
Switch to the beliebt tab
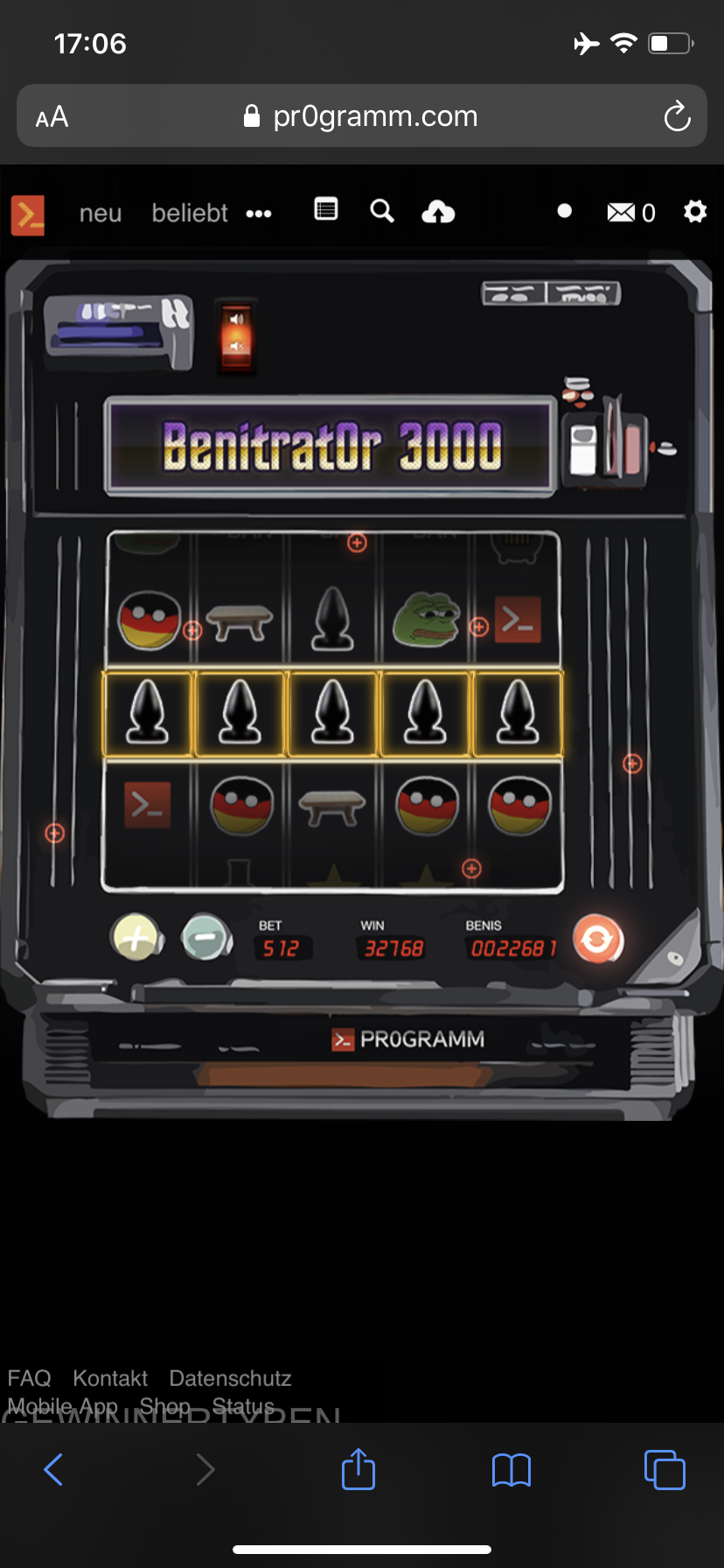pyautogui.click(x=190, y=213)
